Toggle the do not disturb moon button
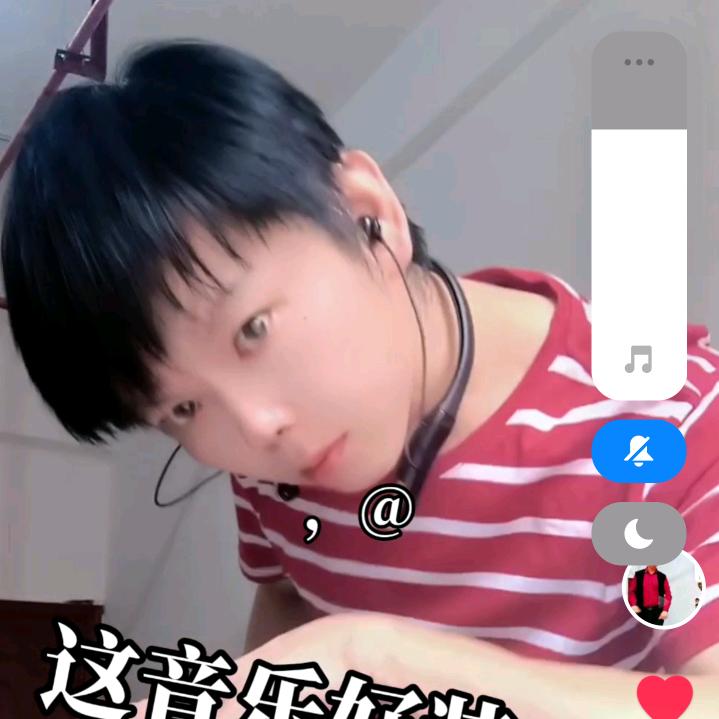719x719 pixels. [639, 533]
